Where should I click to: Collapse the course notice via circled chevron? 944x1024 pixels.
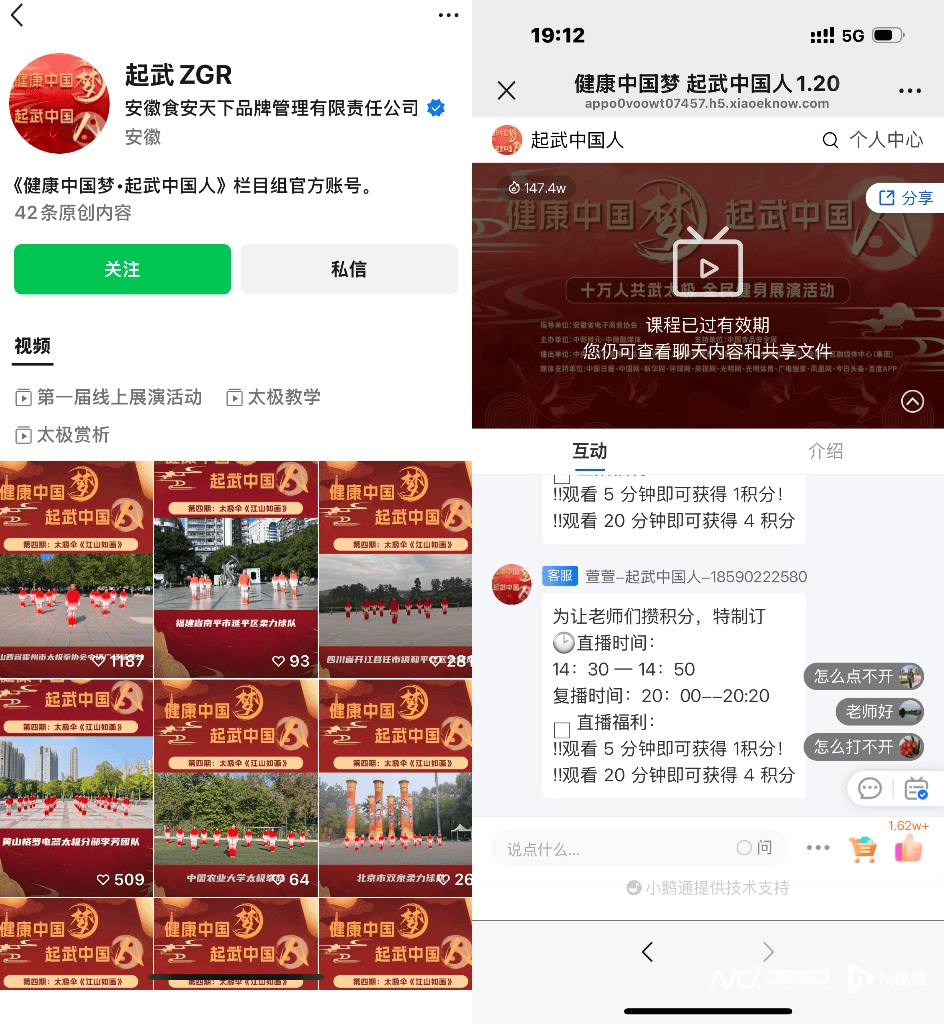[x=912, y=401]
